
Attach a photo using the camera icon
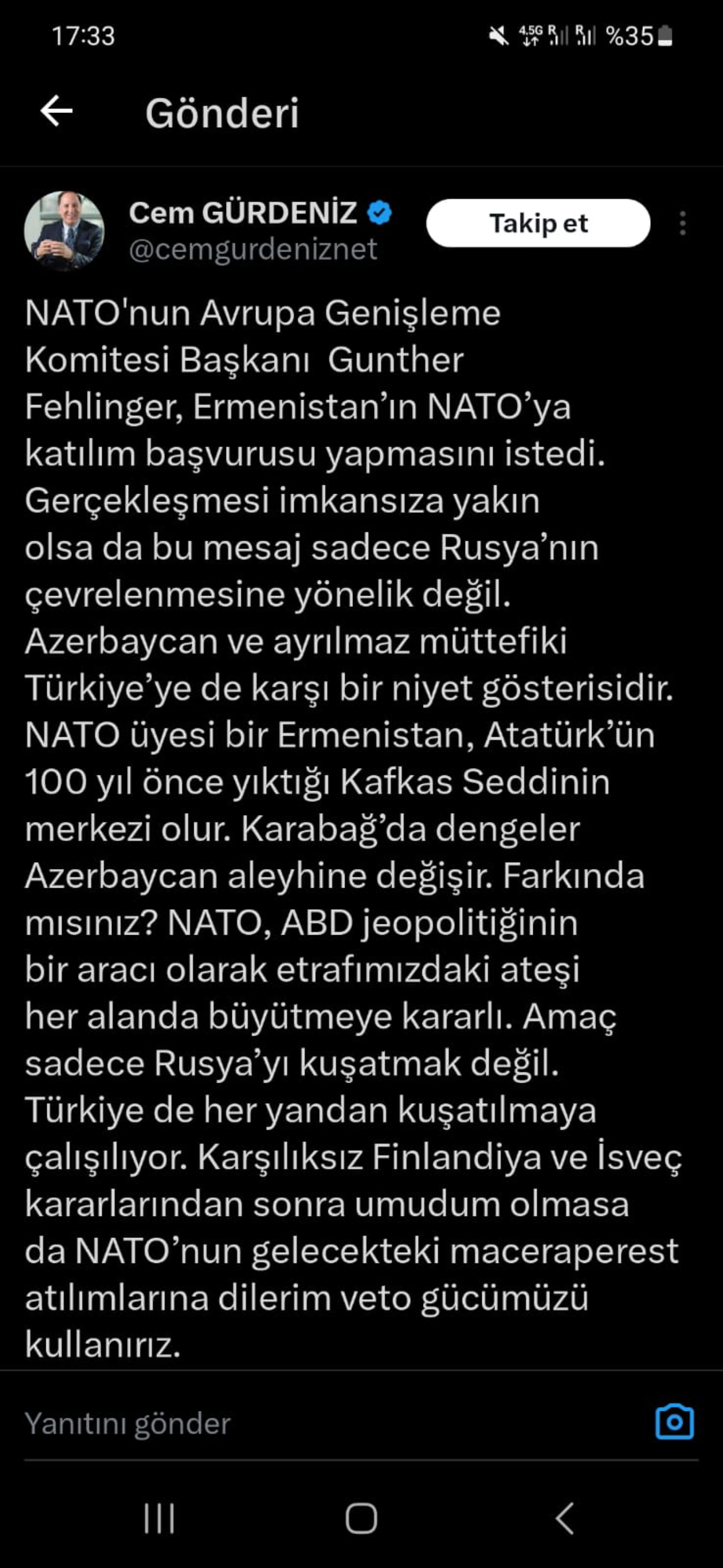pyautogui.click(x=674, y=1423)
